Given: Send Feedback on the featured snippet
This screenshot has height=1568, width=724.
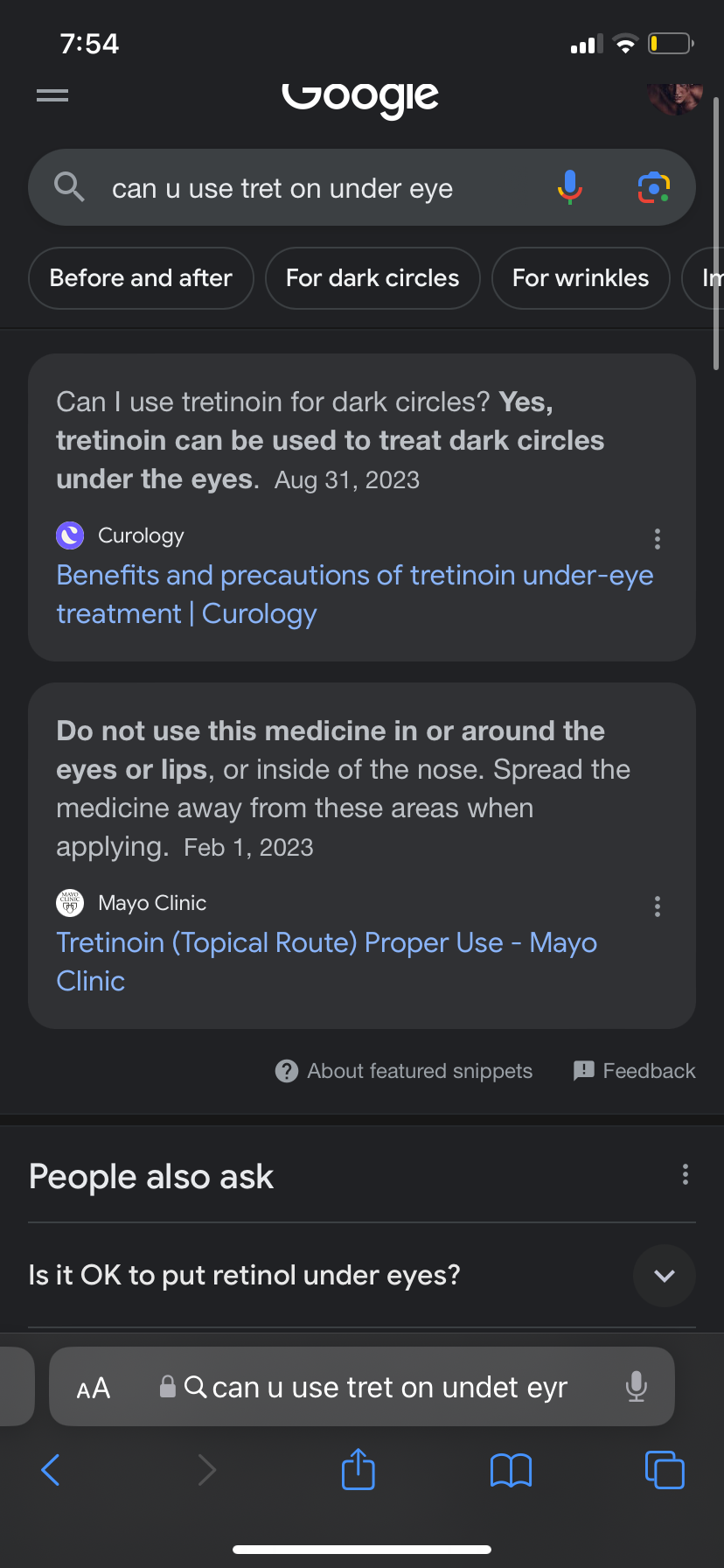Looking at the screenshot, I should [635, 1071].
